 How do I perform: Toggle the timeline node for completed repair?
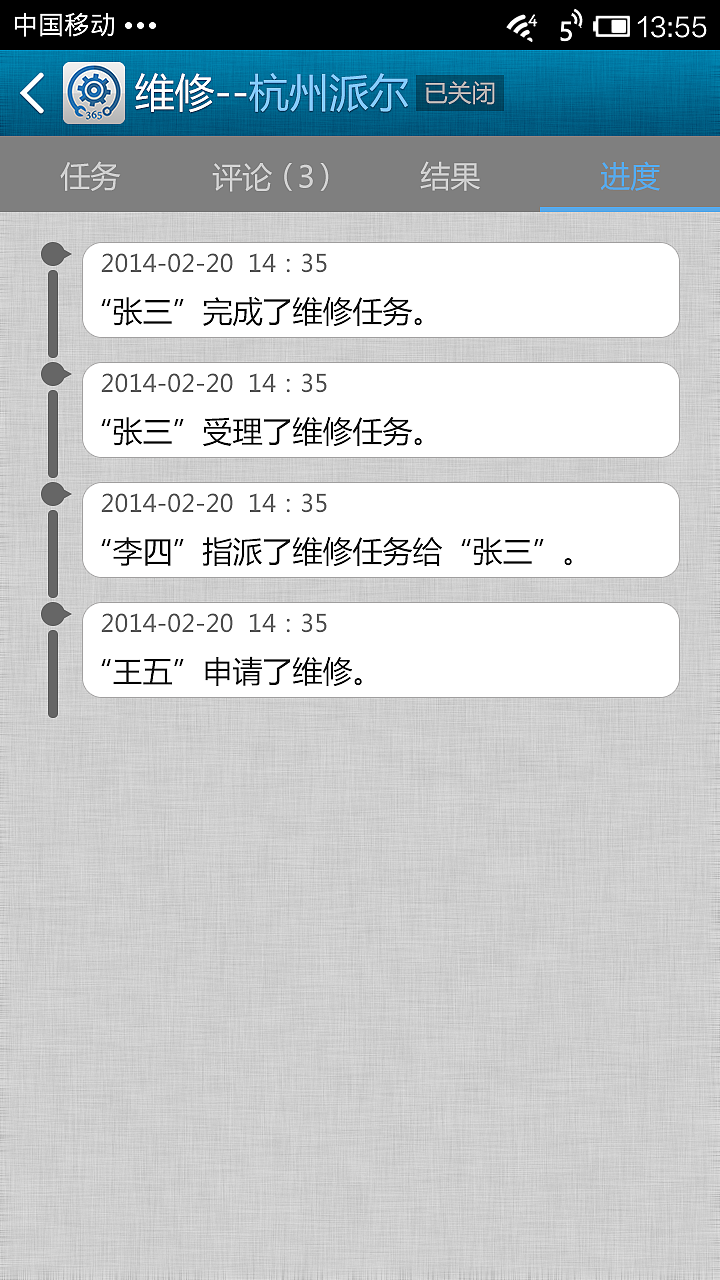[54, 252]
